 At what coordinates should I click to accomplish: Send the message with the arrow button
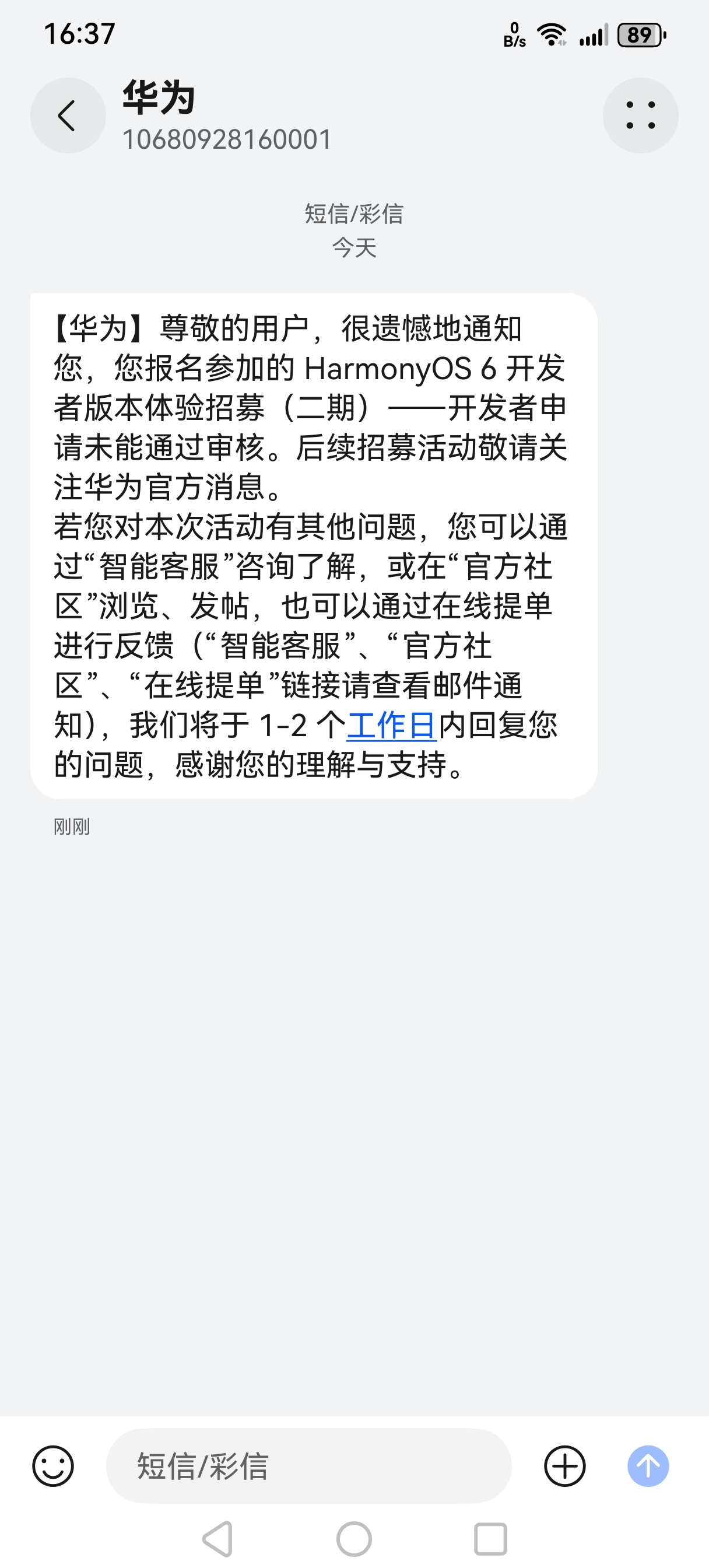pyautogui.click(x=648, y=1466)
